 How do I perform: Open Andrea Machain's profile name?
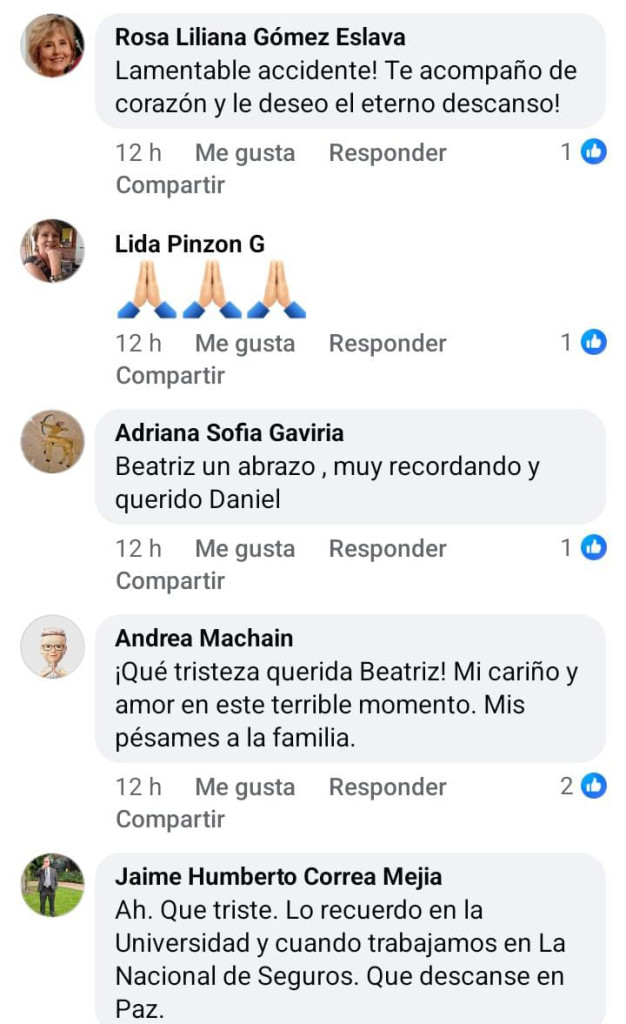[x=204, y=638]
